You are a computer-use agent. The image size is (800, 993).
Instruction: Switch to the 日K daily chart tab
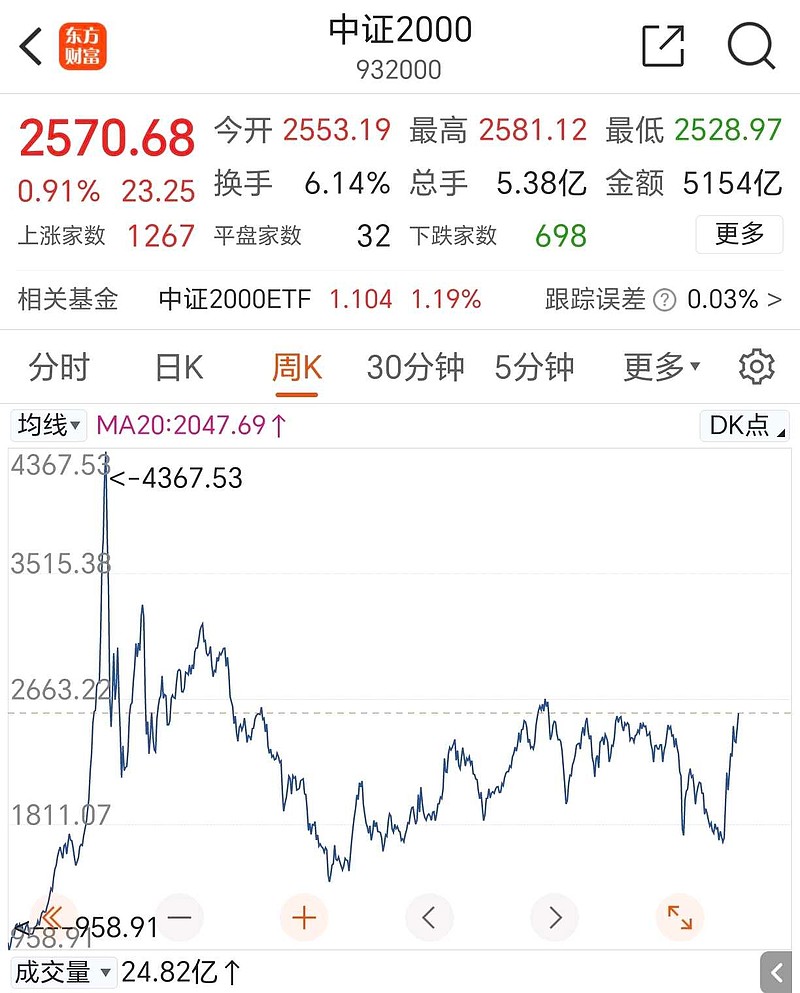click(x=176, y=367)
